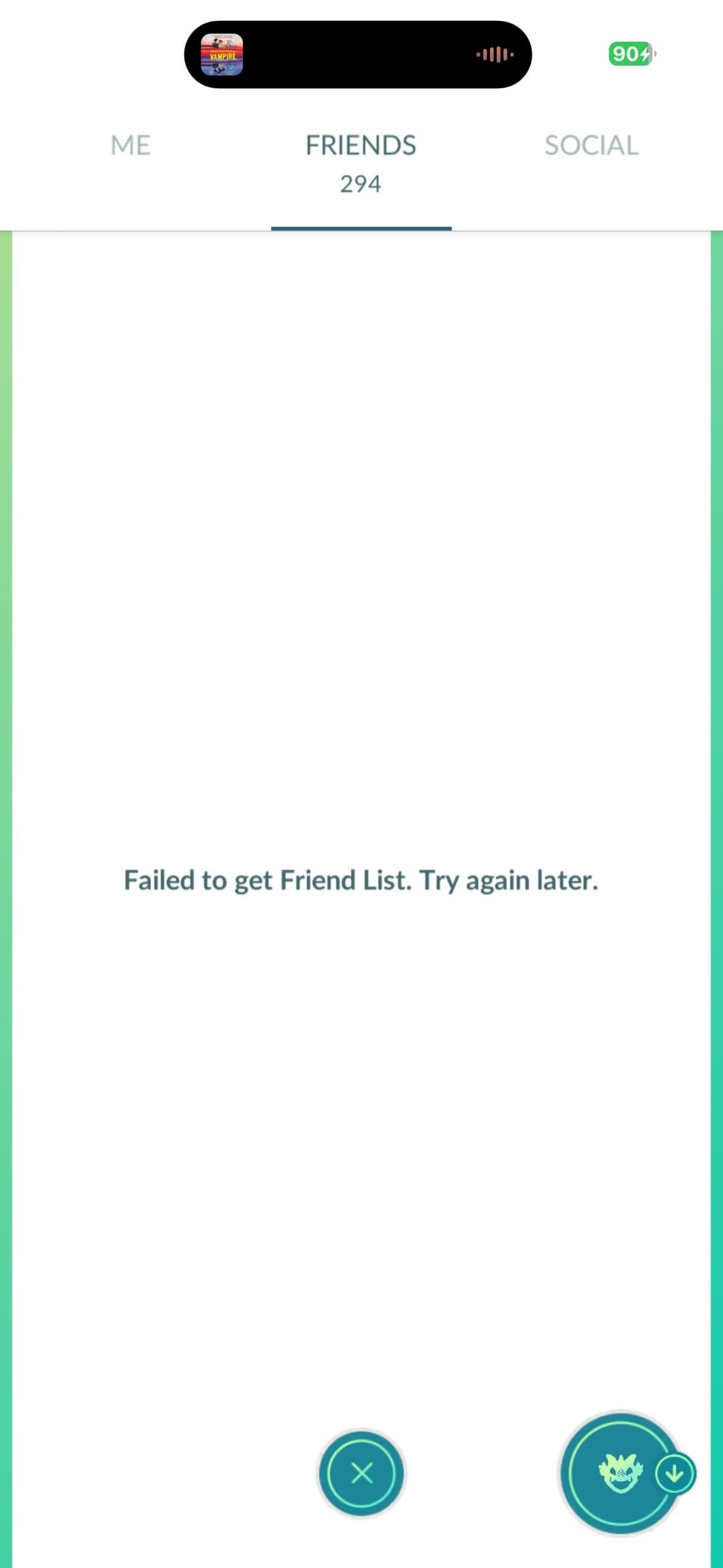Open the SOCIAL tab
723x1568 pixels.
click(x=592, y=145)
